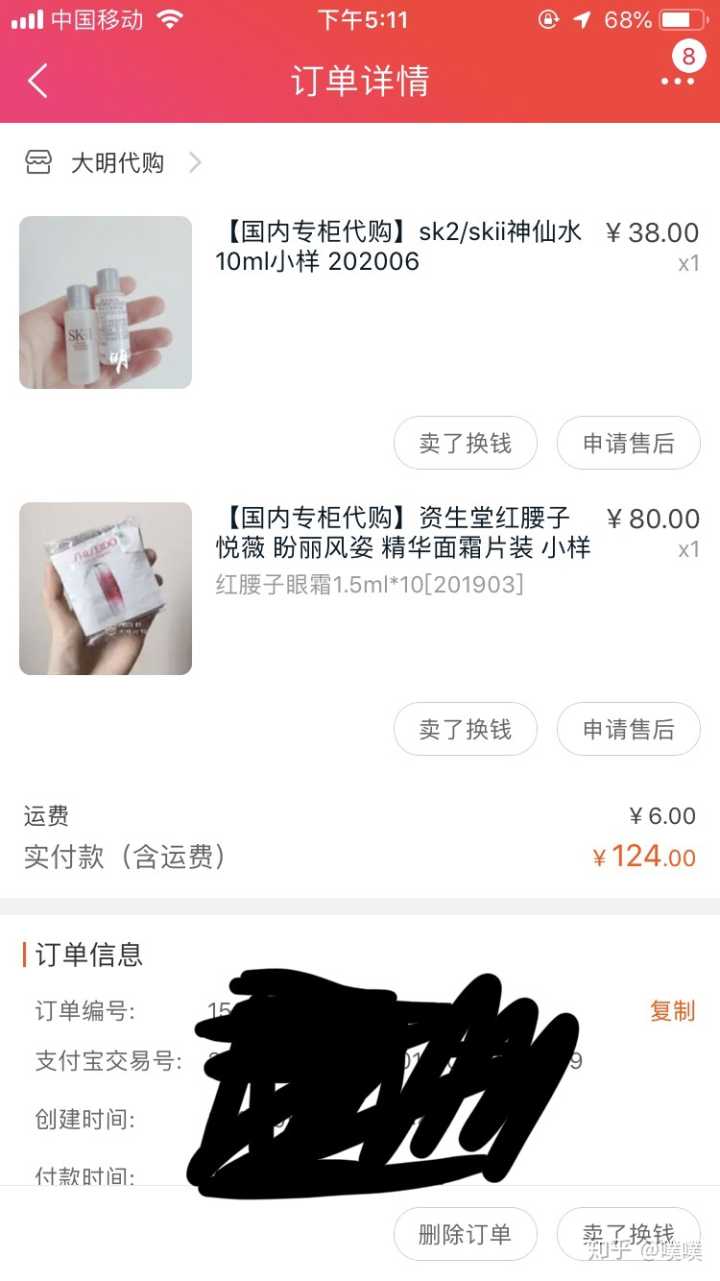The image size is (720, 1281).
Task: Go back from order details
Action: tap(38, 81)
